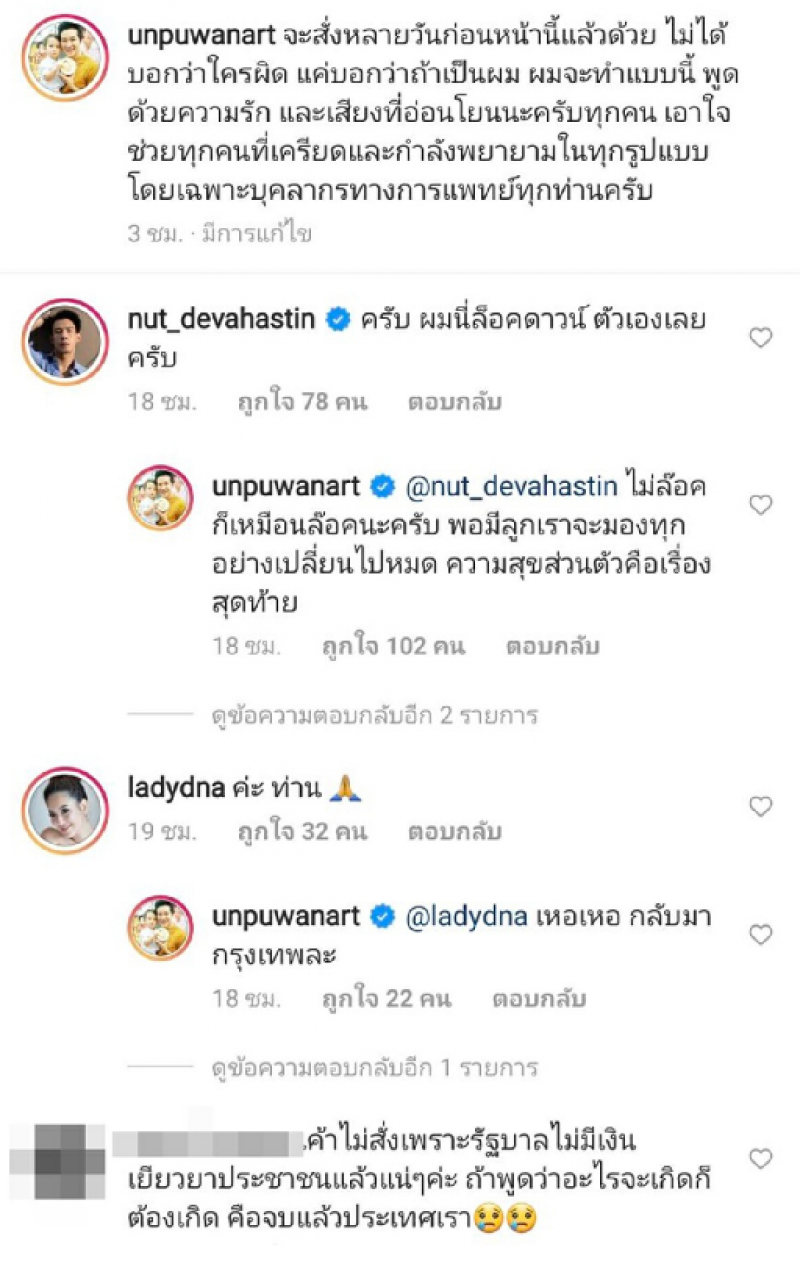Viewport: 800px width, 1261px height.
Task: Like the last comment with crying emojis
Action: 761,1160
